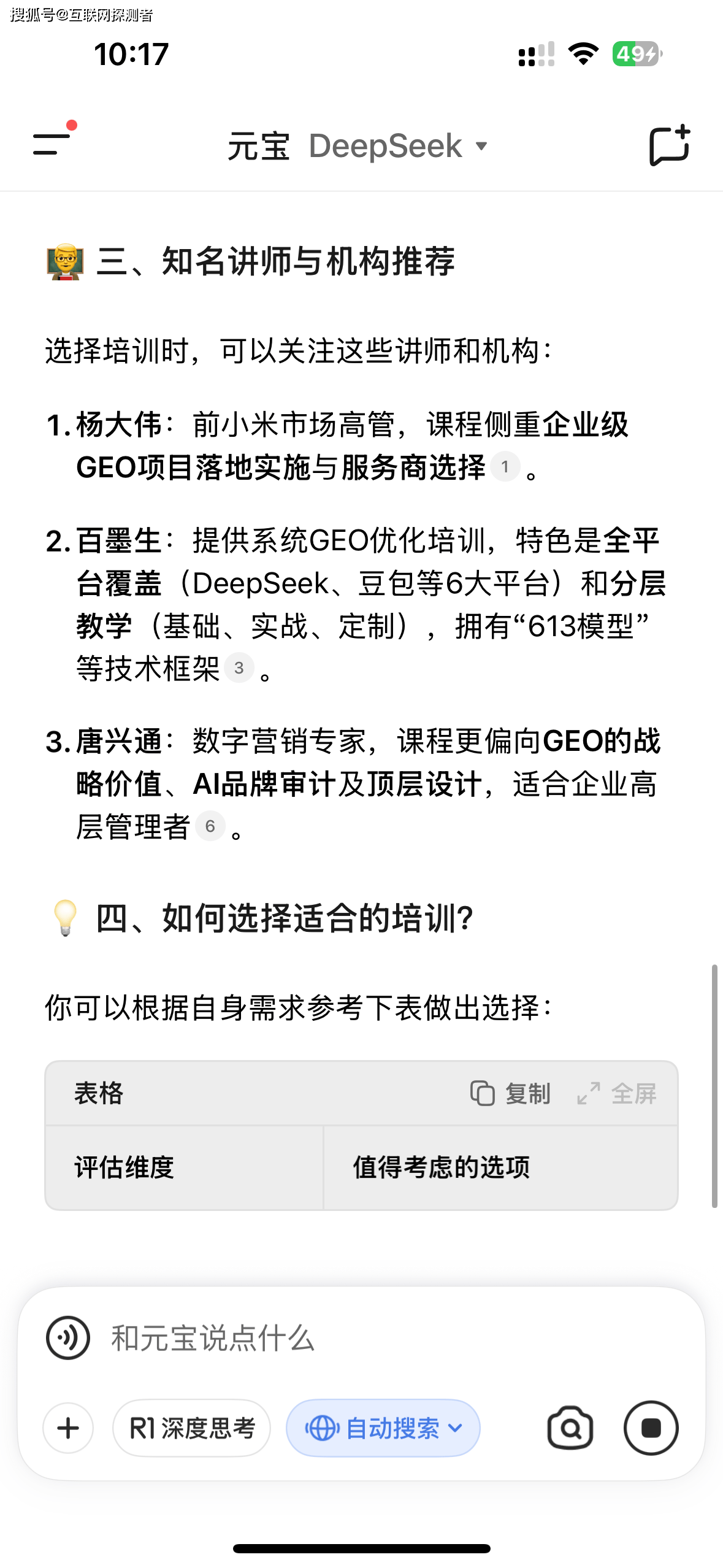
Task: Open citation 1 after 杨大伟
Action: 505,467
